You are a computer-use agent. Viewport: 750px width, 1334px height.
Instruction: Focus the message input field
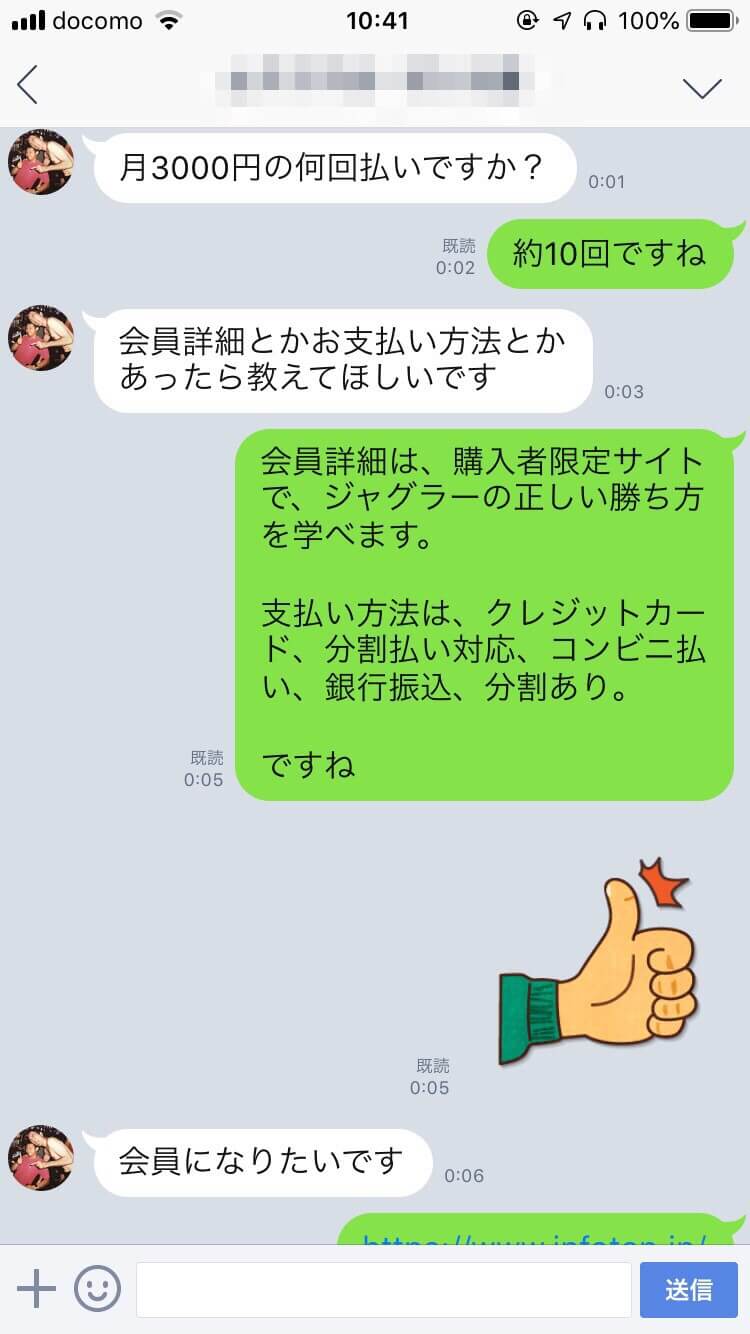click(383, 1289)
